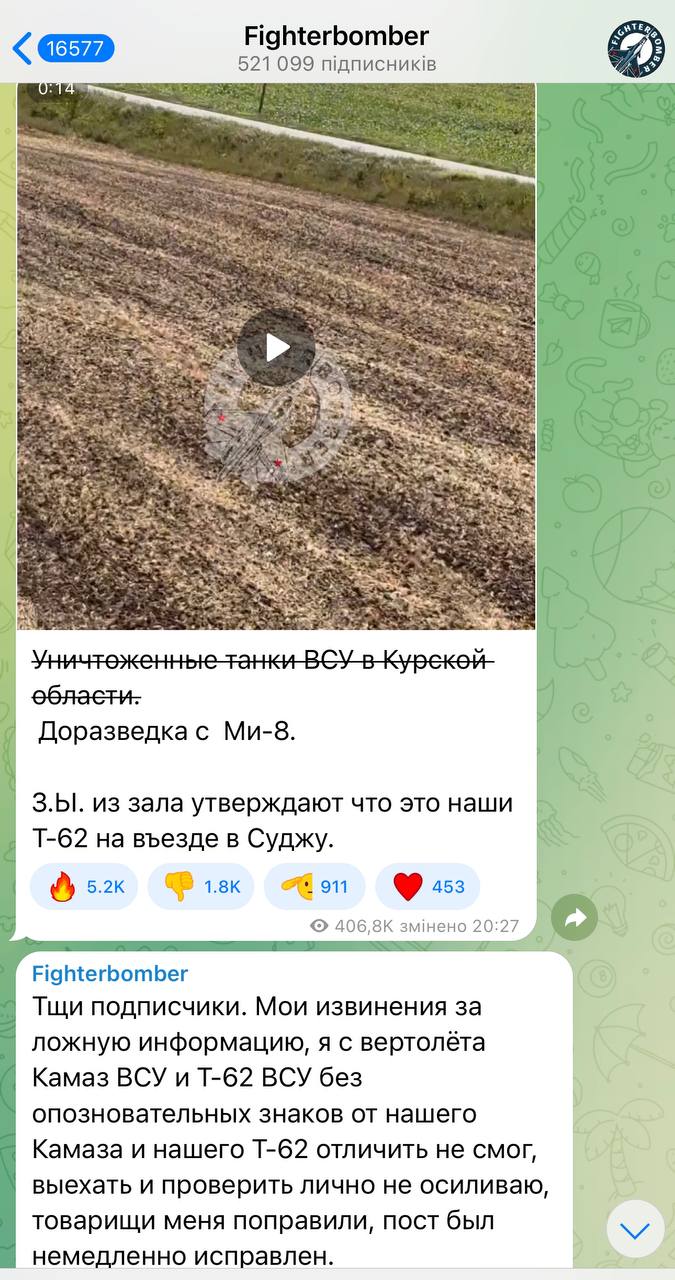Forward the post using the share arrow
This screenshot has height=1280, width=675.
(575, 917)
